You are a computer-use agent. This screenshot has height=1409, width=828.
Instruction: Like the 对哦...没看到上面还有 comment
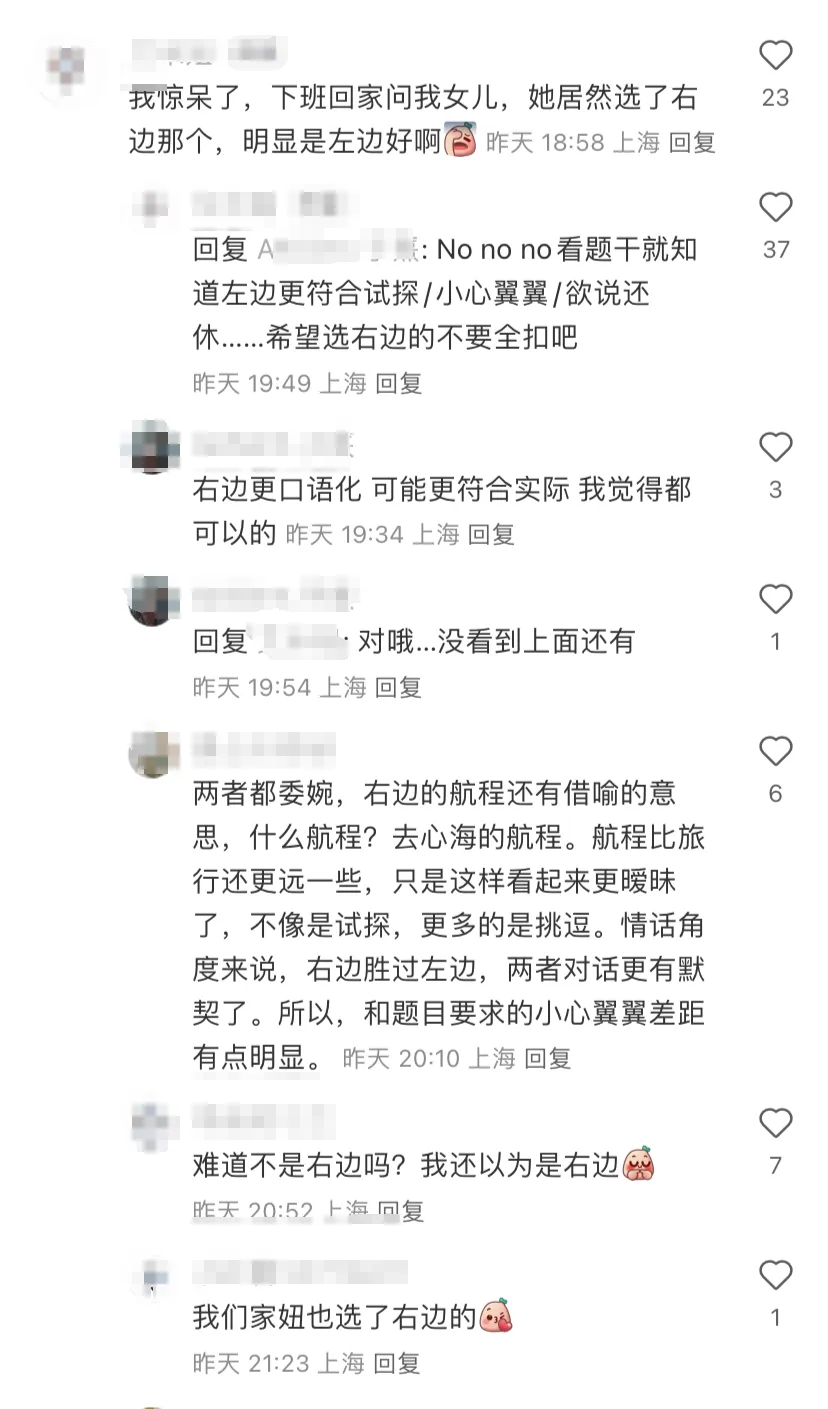pos(775,600)
